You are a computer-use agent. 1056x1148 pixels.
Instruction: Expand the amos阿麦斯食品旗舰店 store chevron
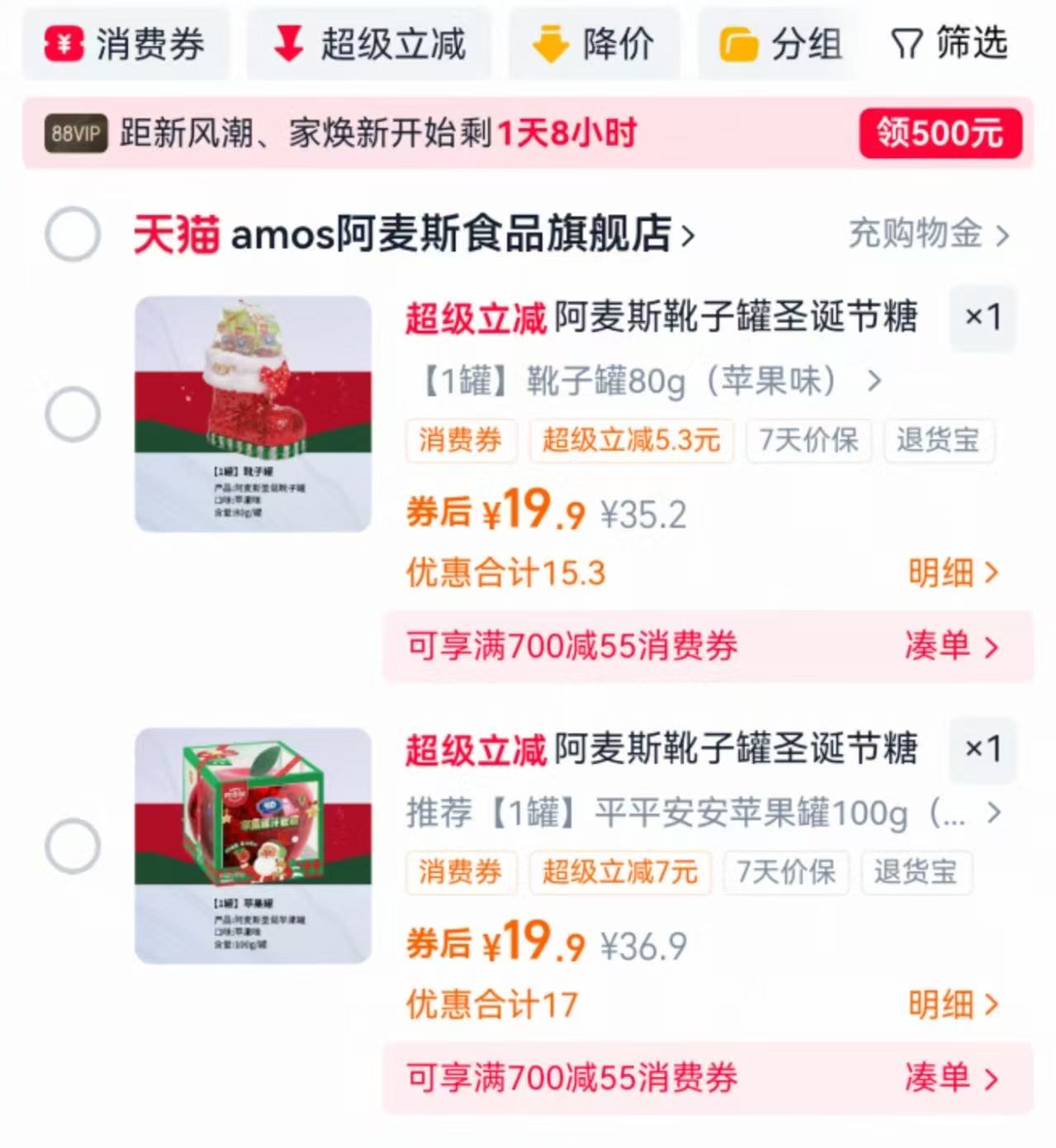pyautogui.click(x=688, y=235)
